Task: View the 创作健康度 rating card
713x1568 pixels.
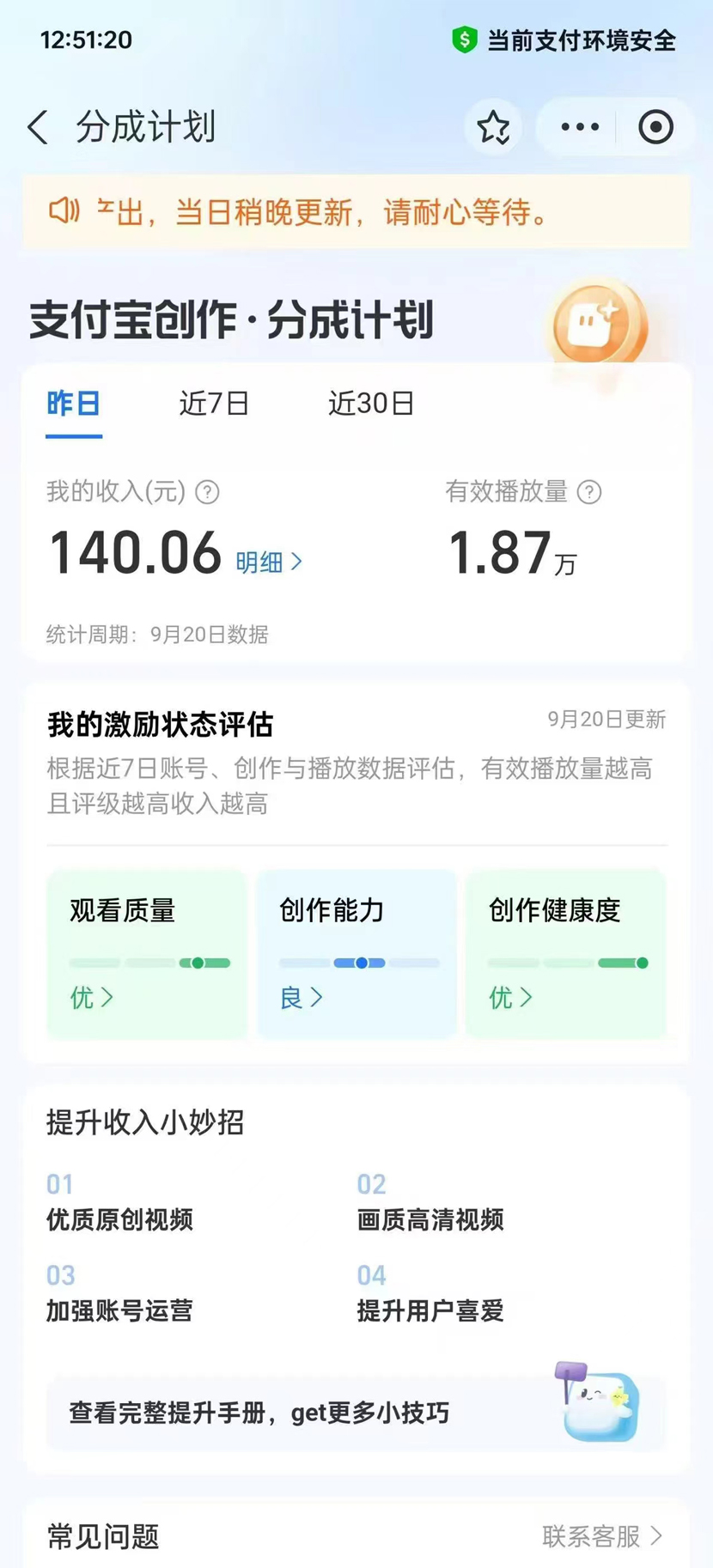Action: (x=565, y=953)
